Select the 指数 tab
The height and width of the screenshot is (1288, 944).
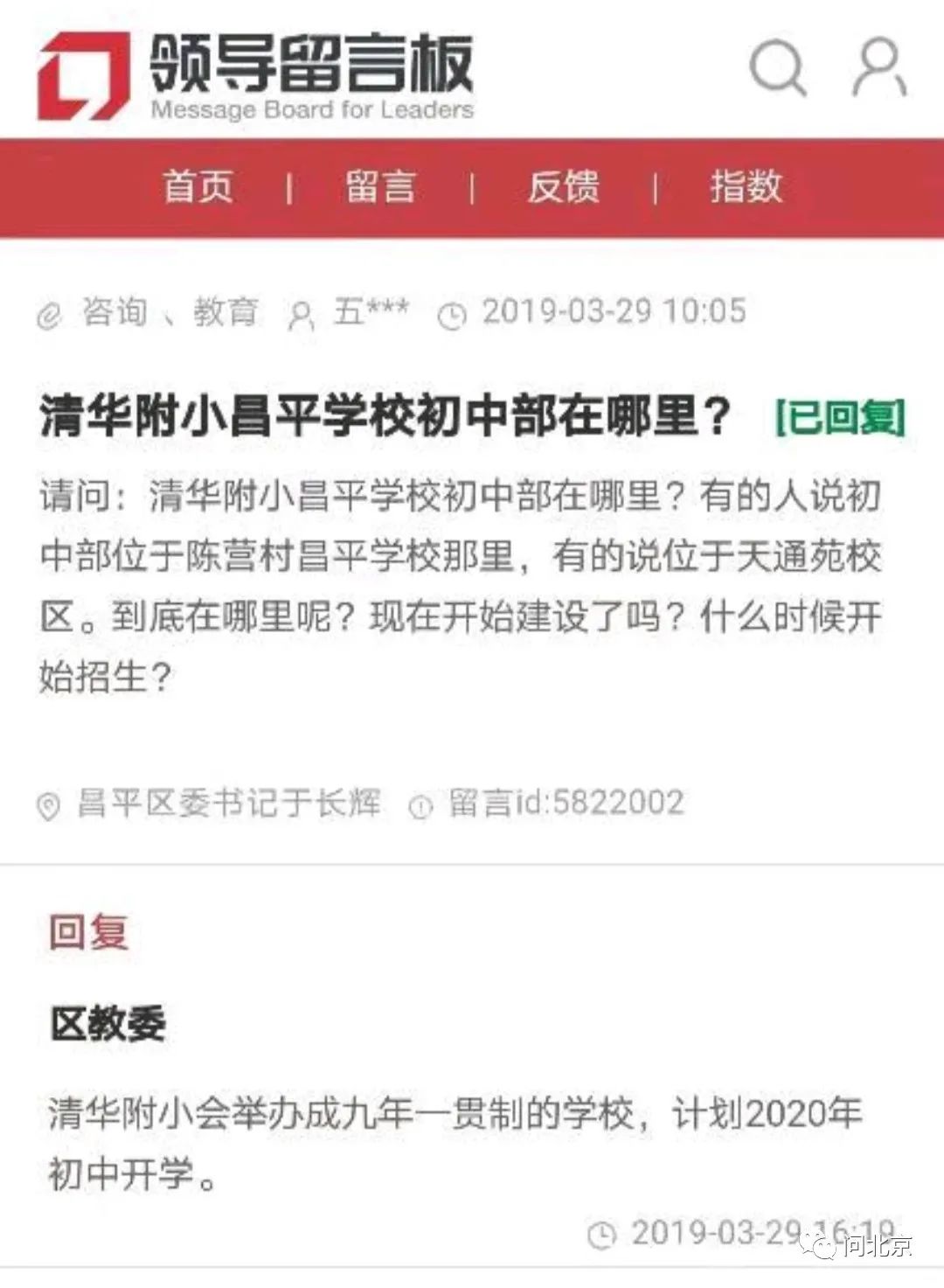click(x=746, y=187)
